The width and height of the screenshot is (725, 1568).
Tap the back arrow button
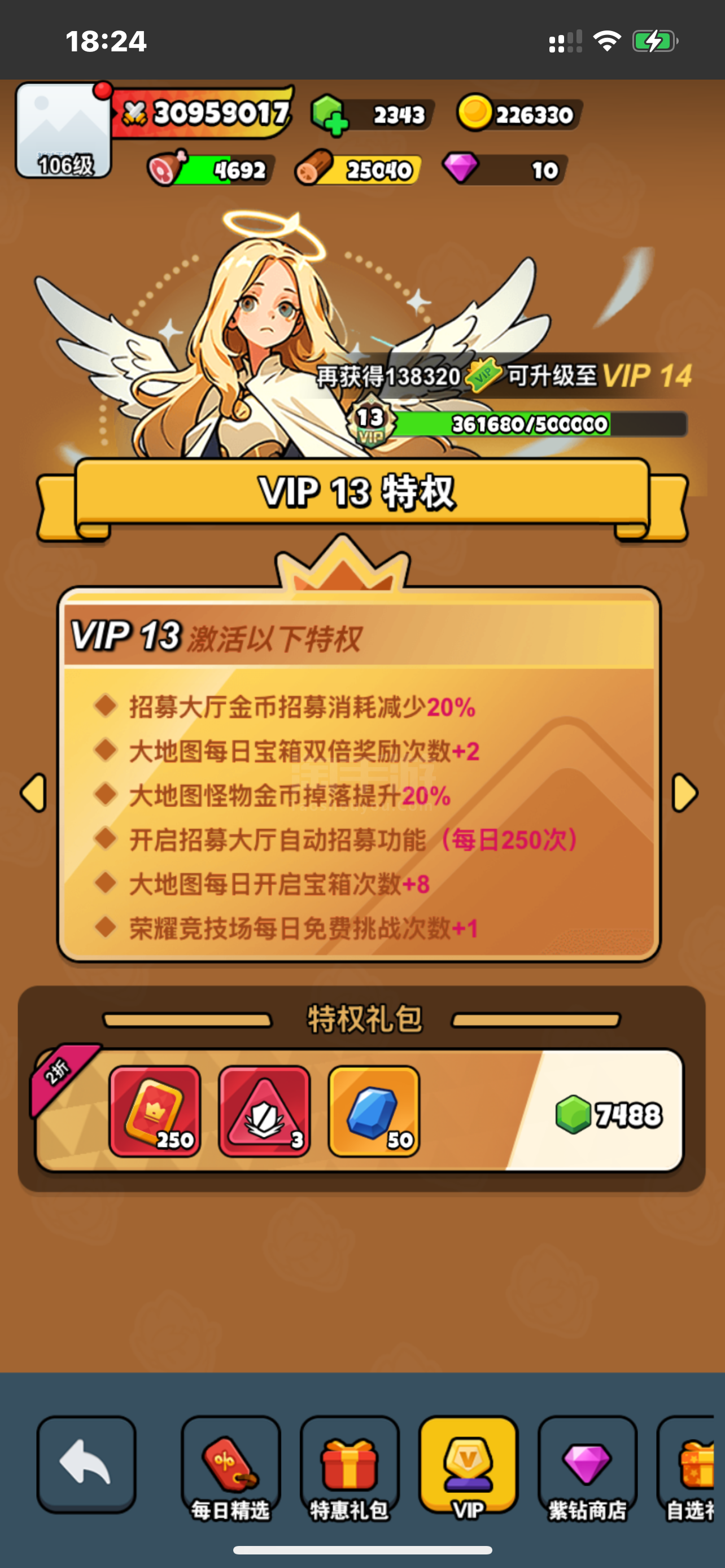(86, 1464)
